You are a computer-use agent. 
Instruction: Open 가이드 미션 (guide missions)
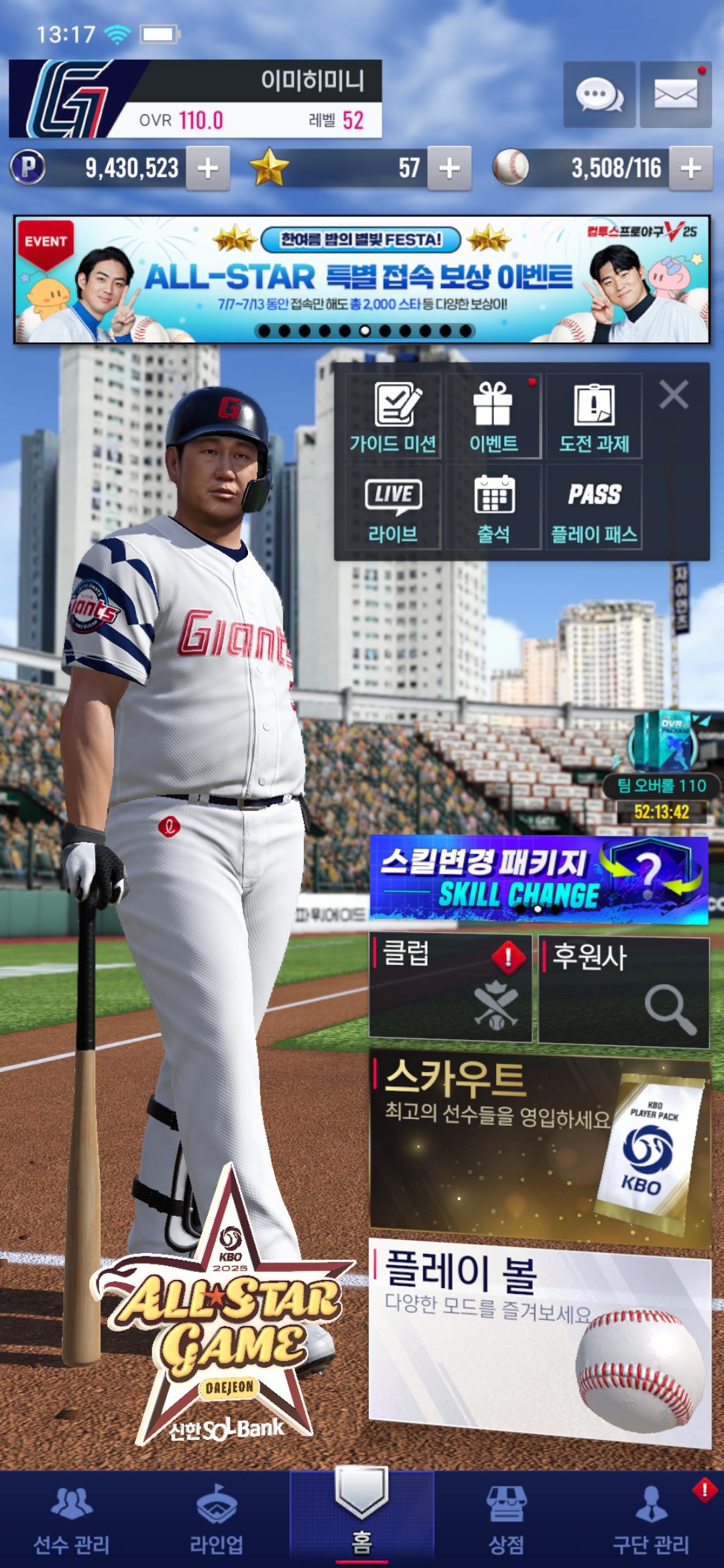[x=393, y=417]
